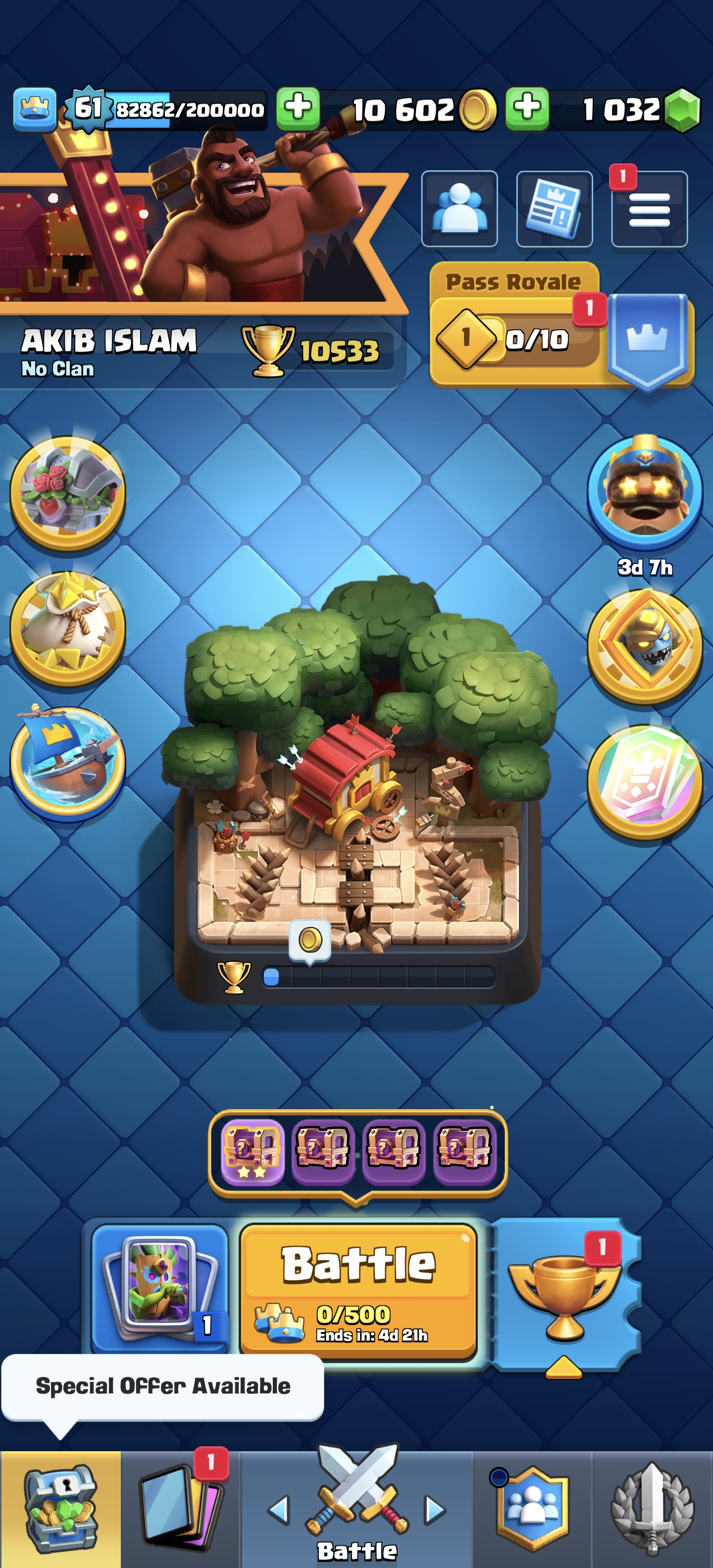This screenshot has height=1568, width=713.
Task: Switch to the Cards collection tab
Action: click(x=180, y=1508)
